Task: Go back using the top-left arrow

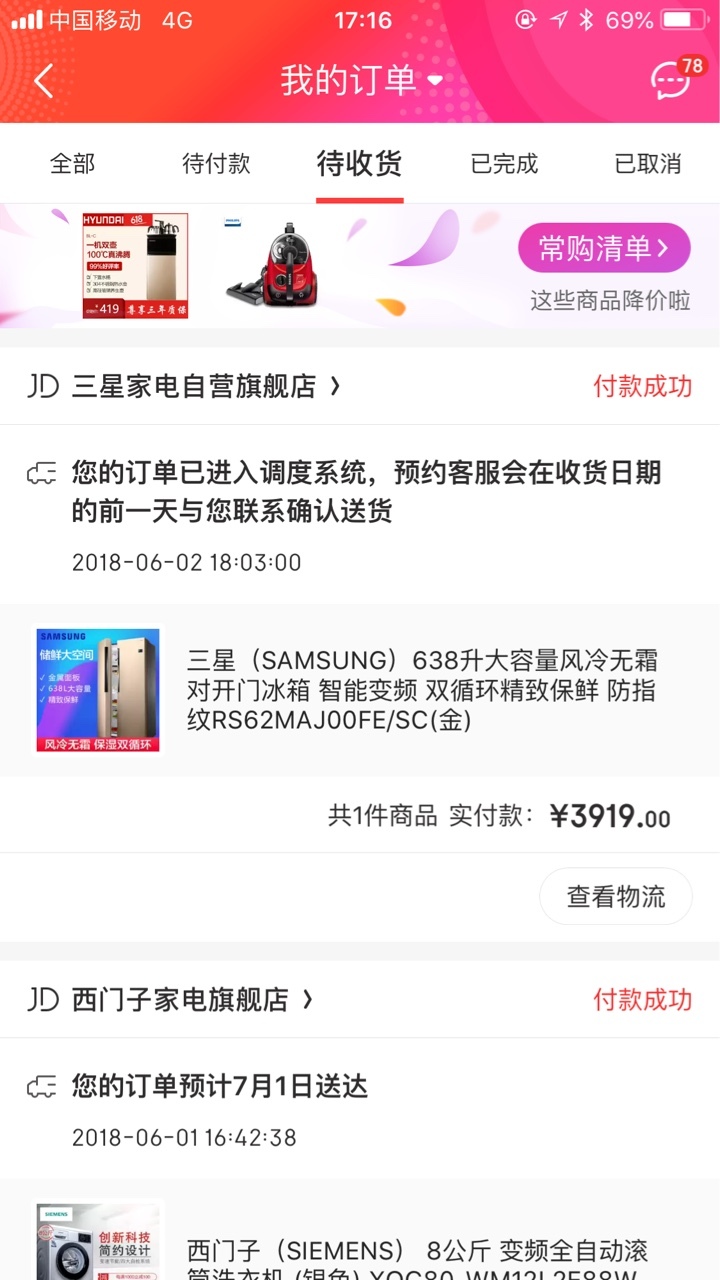Action: coord(43,81)
